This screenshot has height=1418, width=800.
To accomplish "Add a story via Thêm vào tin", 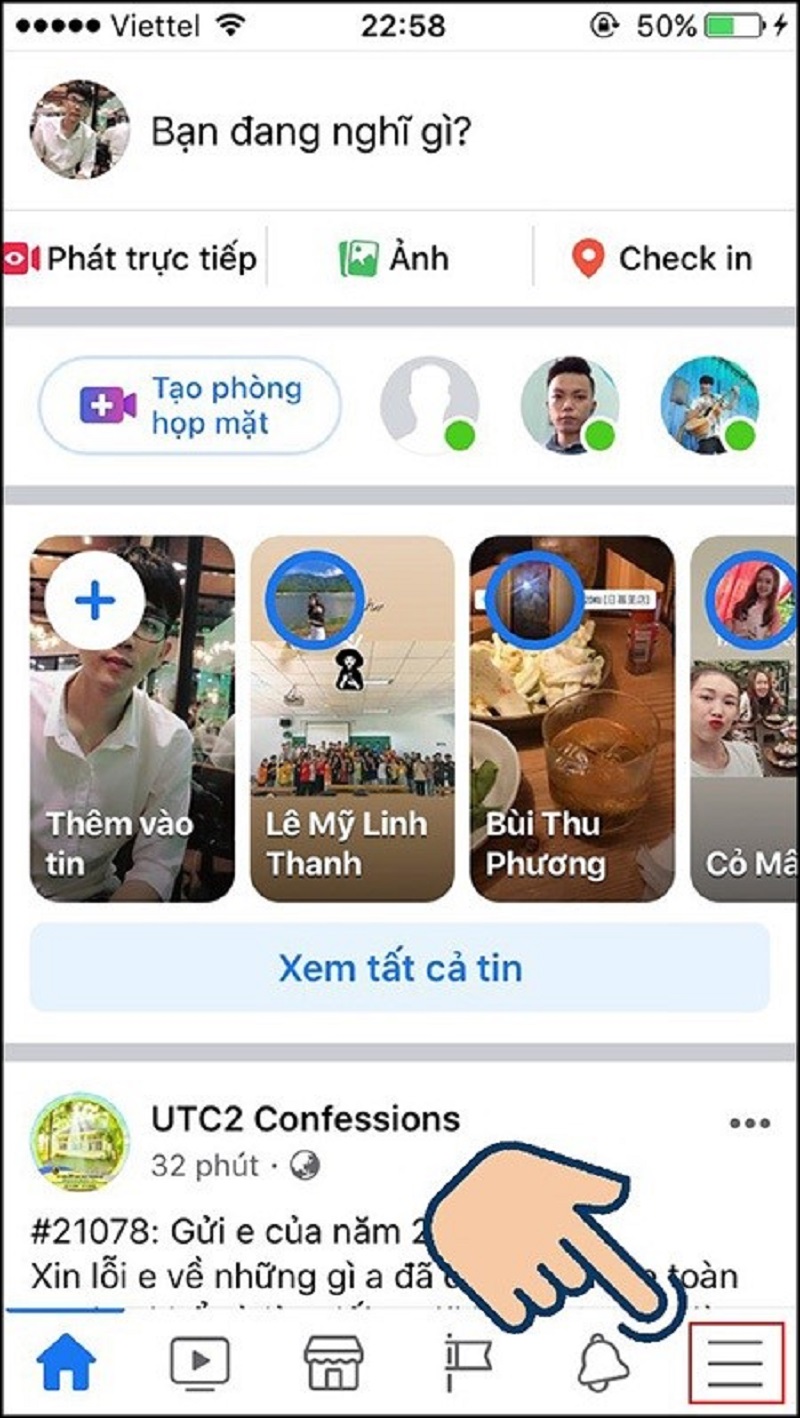I will click(130, 720).
